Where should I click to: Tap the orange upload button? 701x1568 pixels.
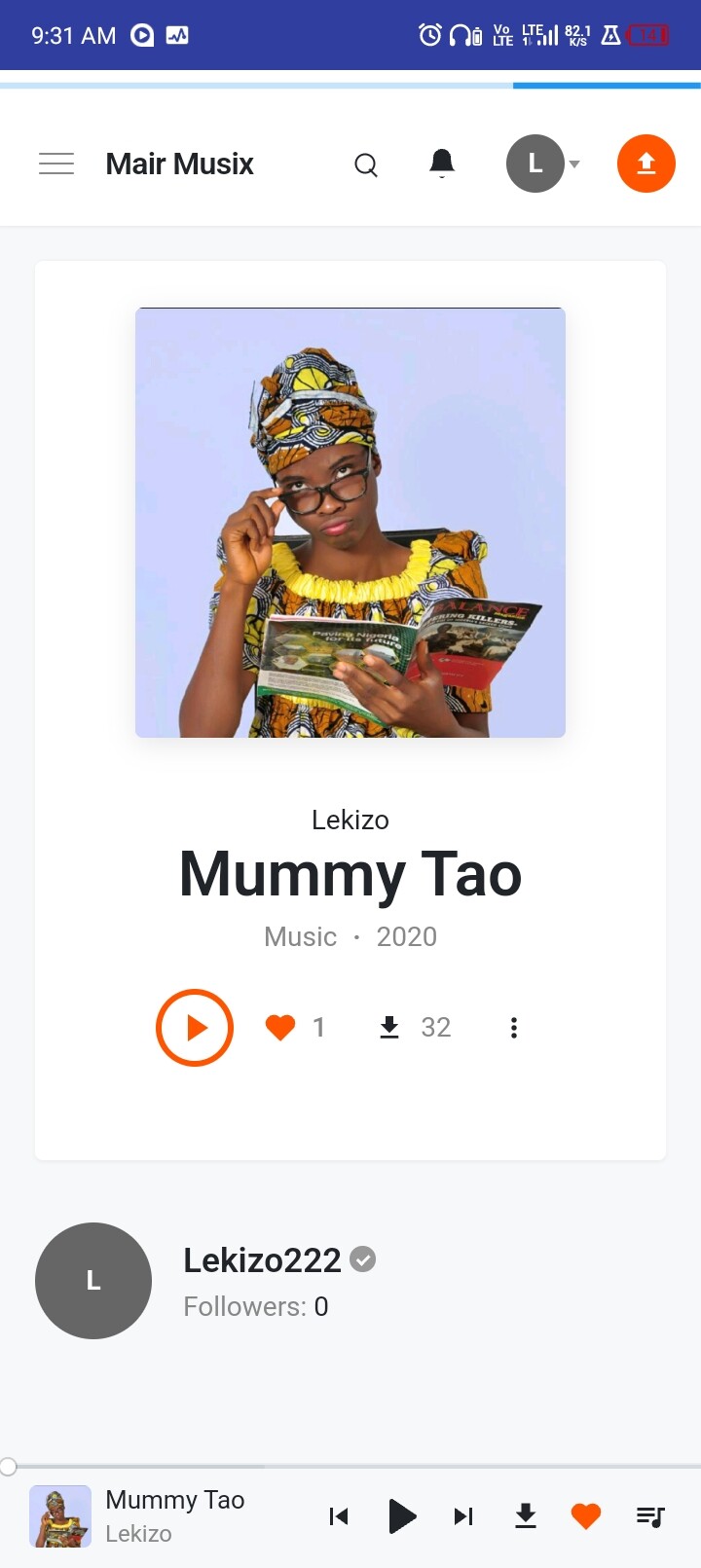tap(646, 164)
